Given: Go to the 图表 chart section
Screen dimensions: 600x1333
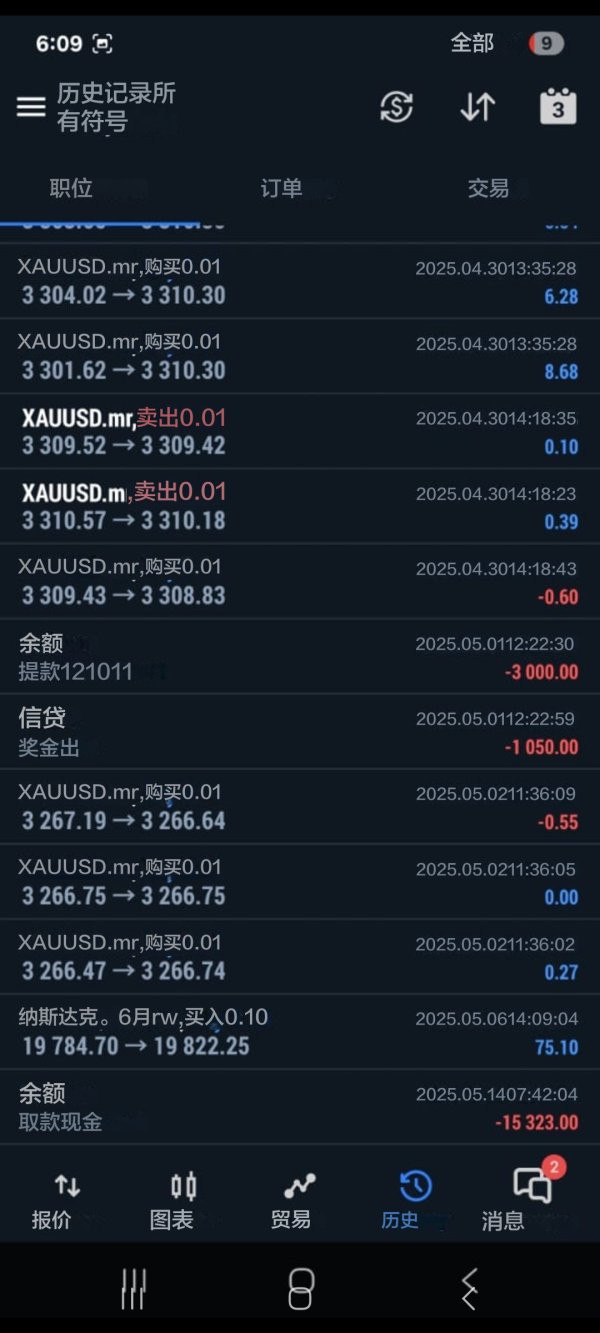Looking at the screenshot, I should 178,1200.
